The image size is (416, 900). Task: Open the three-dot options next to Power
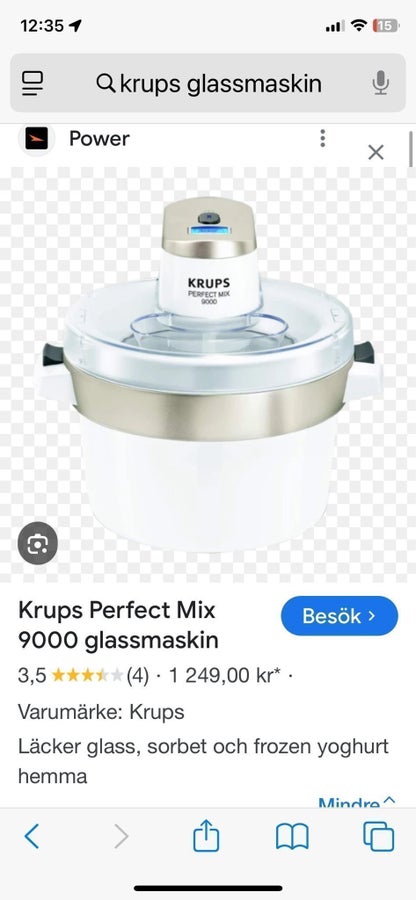click(322, 138)
